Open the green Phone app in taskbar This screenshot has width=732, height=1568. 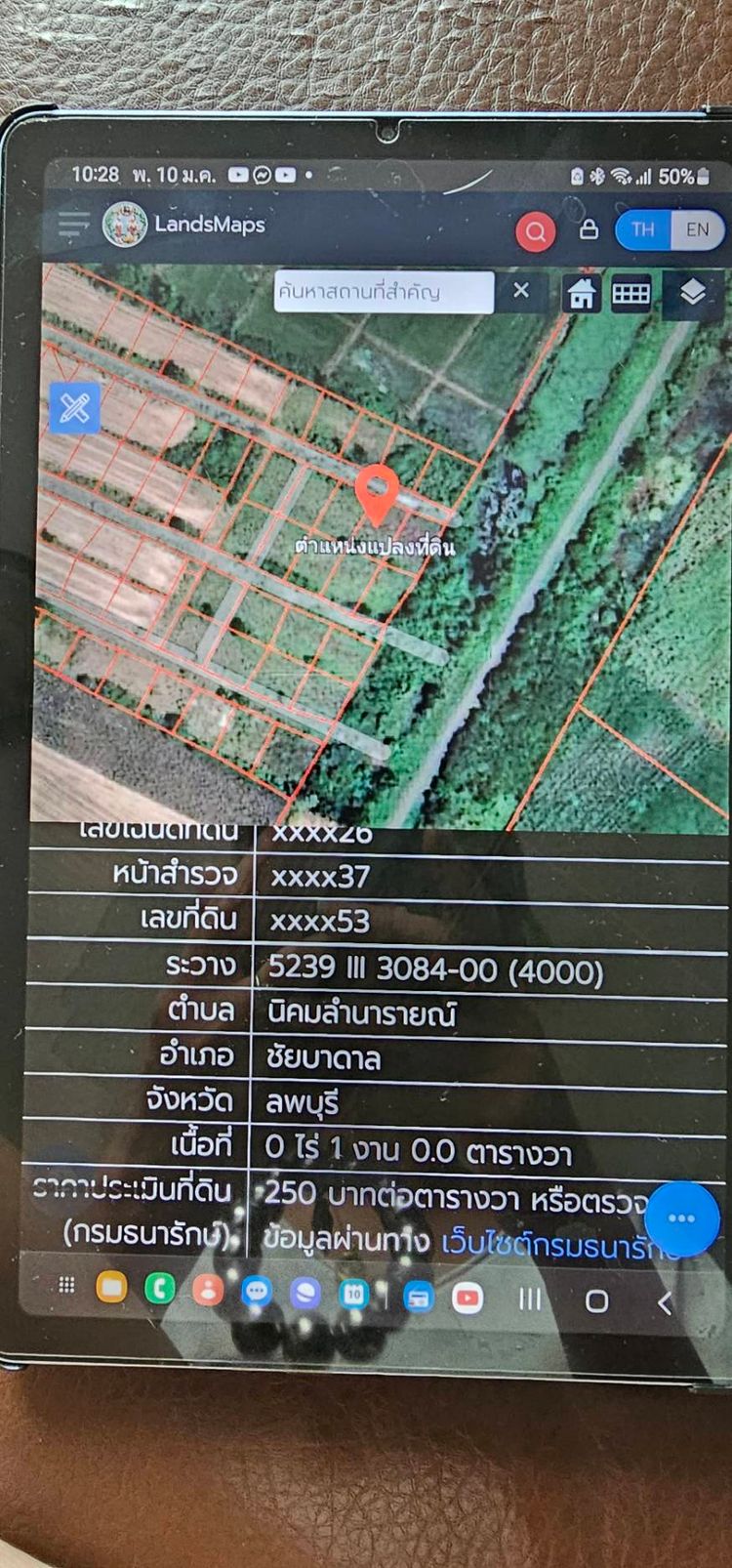(160, 1289)
